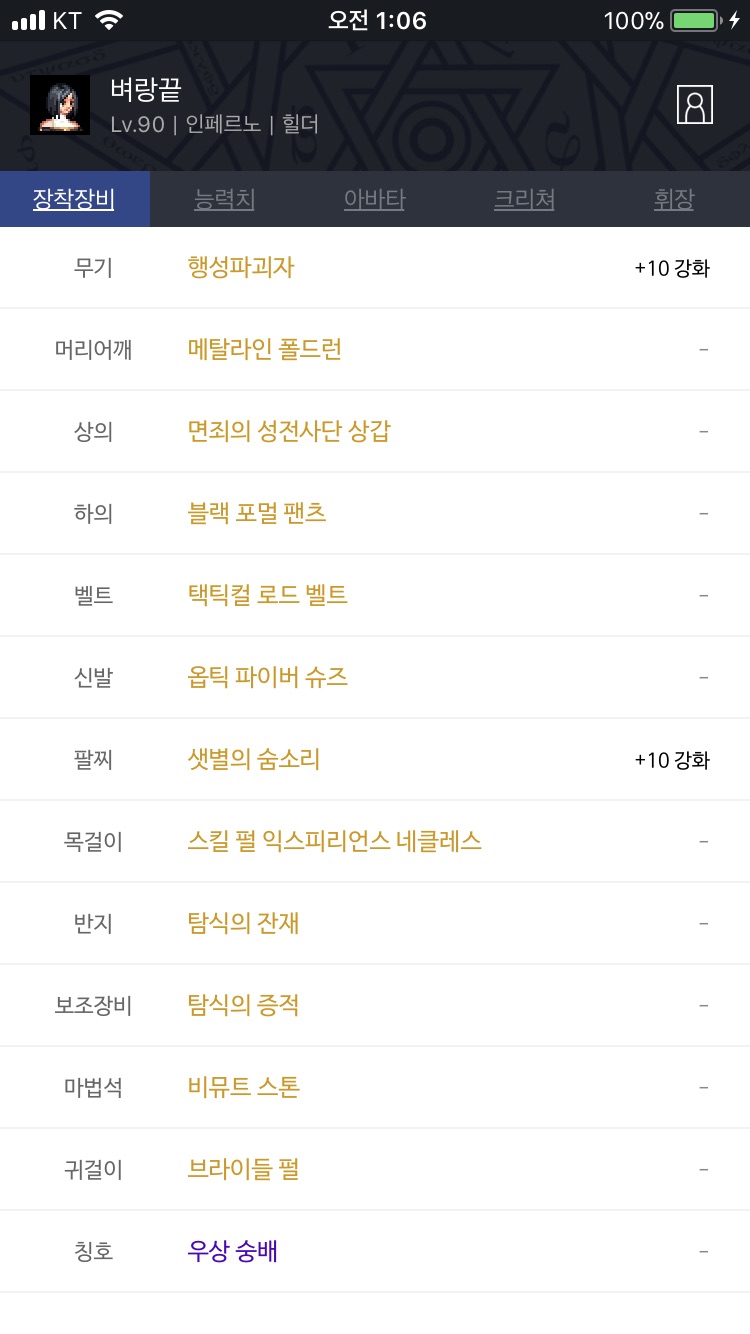Select the 장착장비 tab
The width and height of the screenshot is (750, 1334).
pyautogui.click(x=74, y=199)
